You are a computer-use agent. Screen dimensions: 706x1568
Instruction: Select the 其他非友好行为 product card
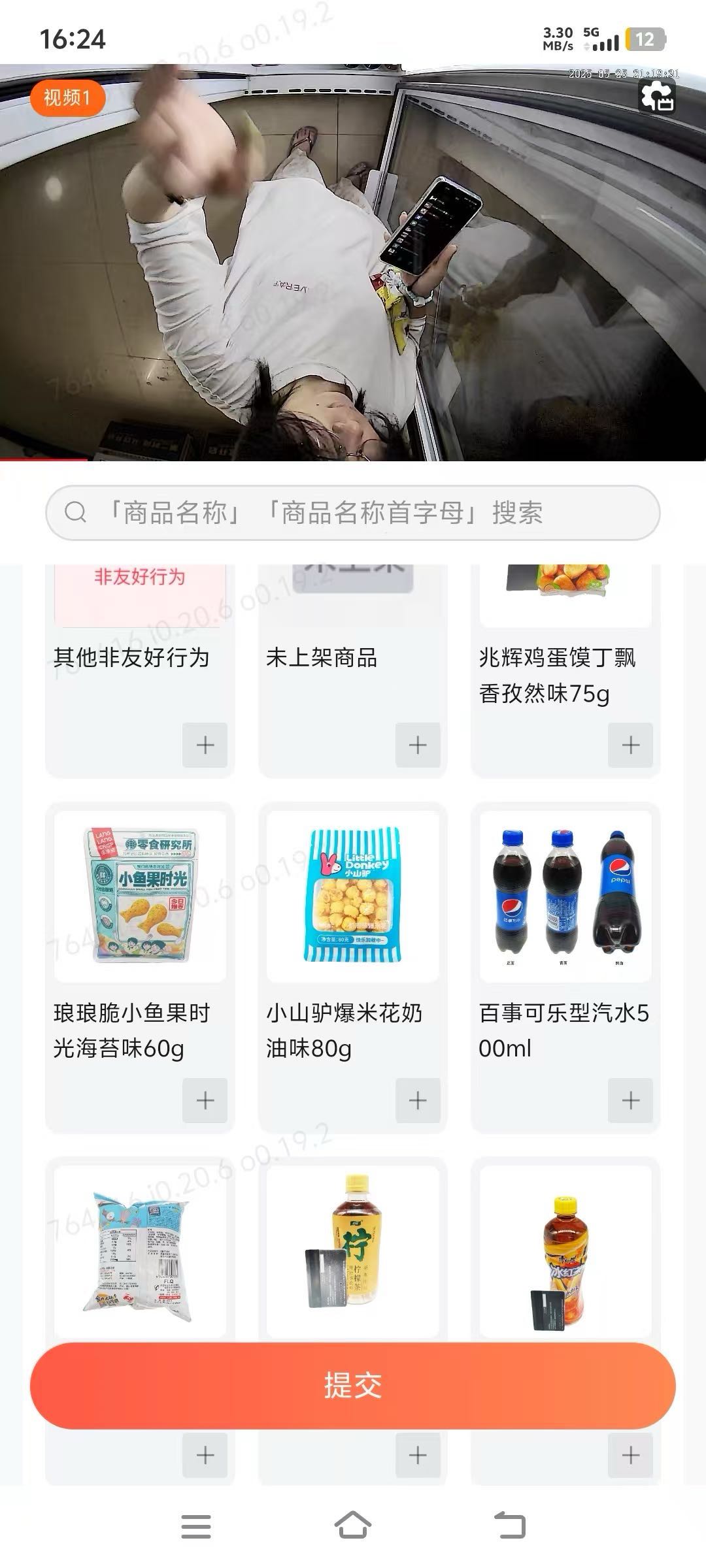click(139, 660)
